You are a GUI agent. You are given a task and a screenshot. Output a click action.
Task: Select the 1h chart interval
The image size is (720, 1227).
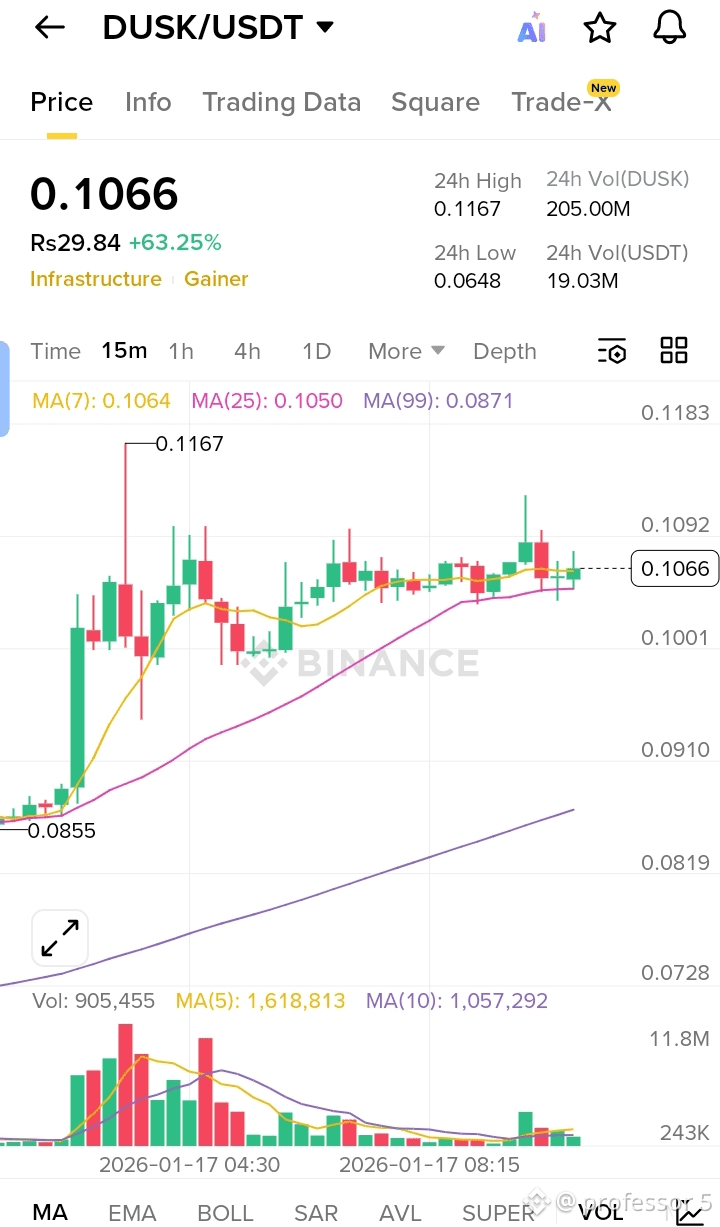[181, 351]
